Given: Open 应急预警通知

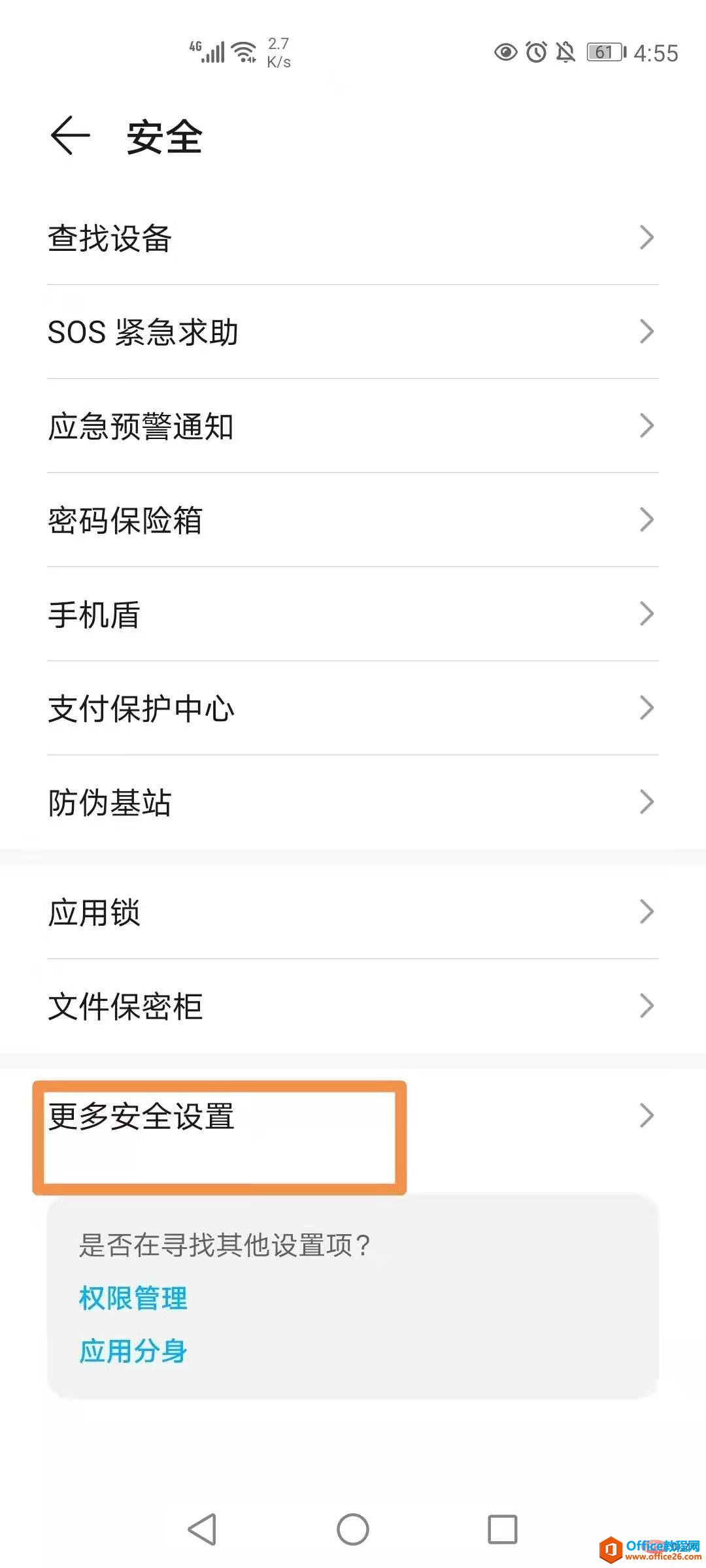Looking at the screenshot, I should [353, 426].
